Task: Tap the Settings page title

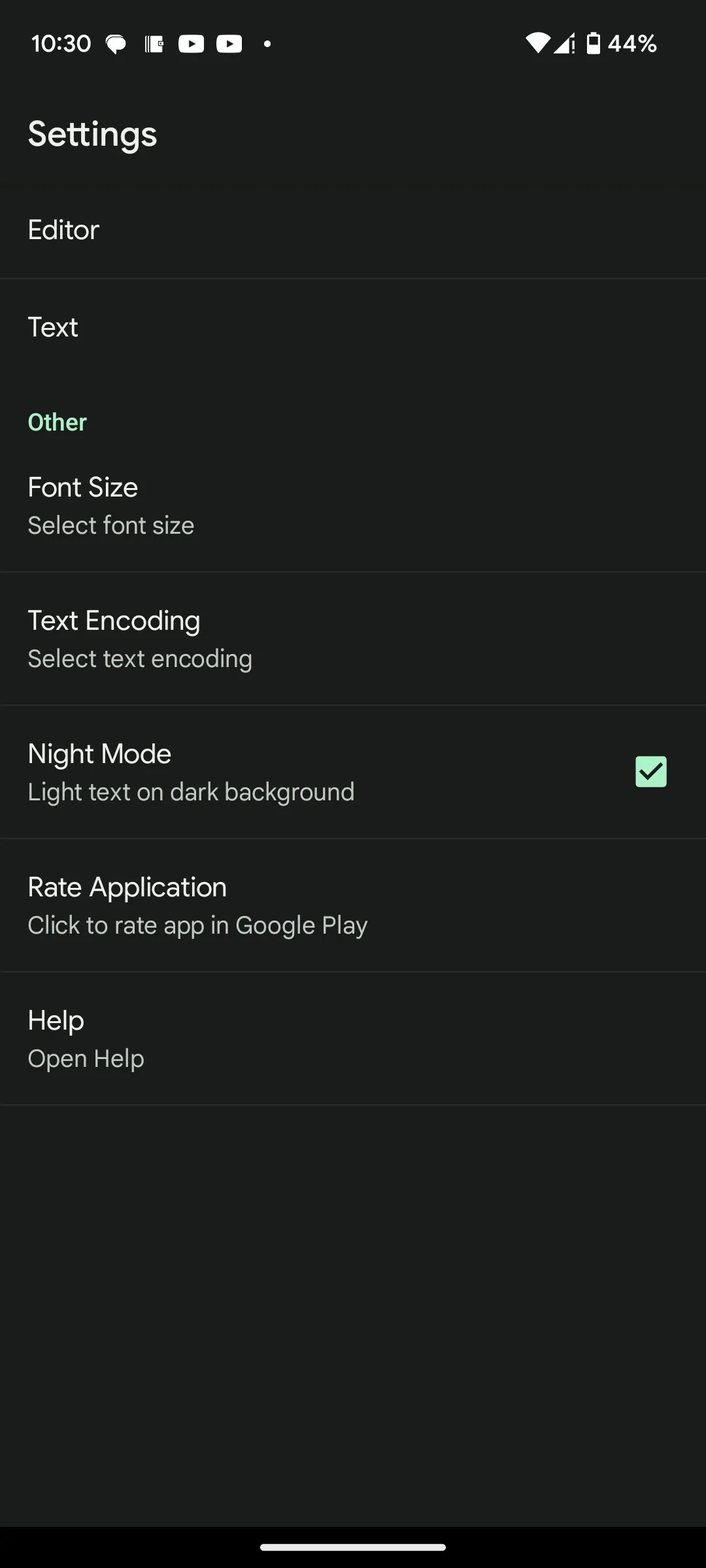Action: pyautogui.click(x=92, y=133)
